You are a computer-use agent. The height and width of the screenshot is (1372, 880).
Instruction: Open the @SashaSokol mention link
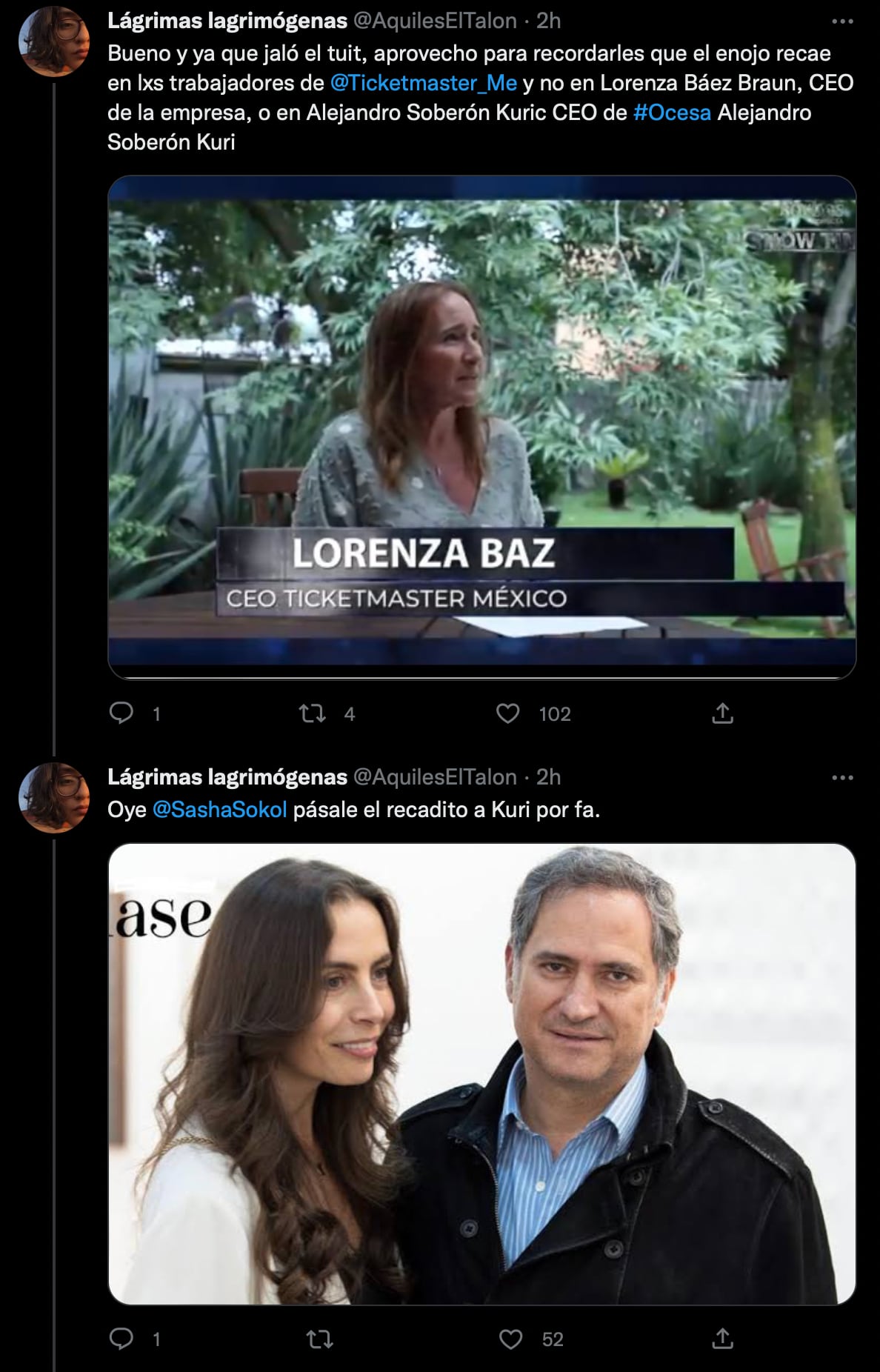(219, 810)
